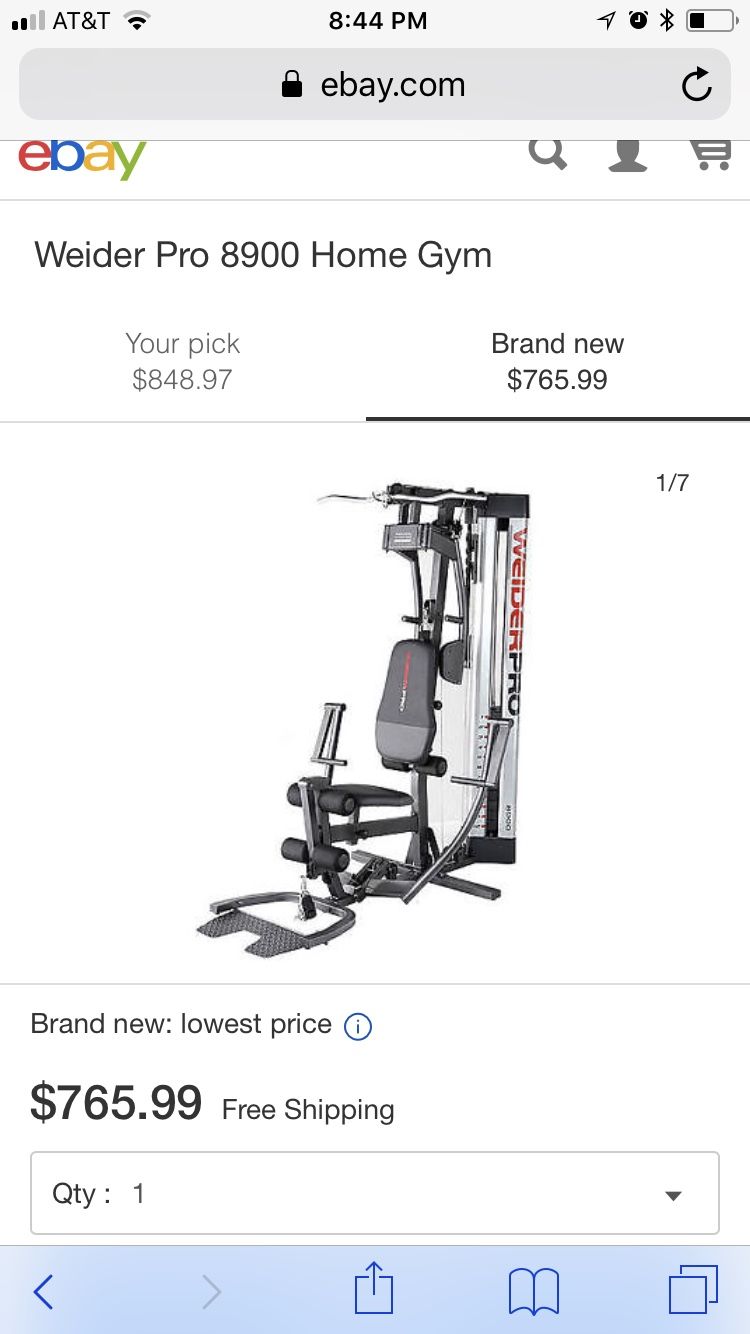The image size is (750, 1334).
Task: Open the account profile icon
Action: (x=628, y=155)
